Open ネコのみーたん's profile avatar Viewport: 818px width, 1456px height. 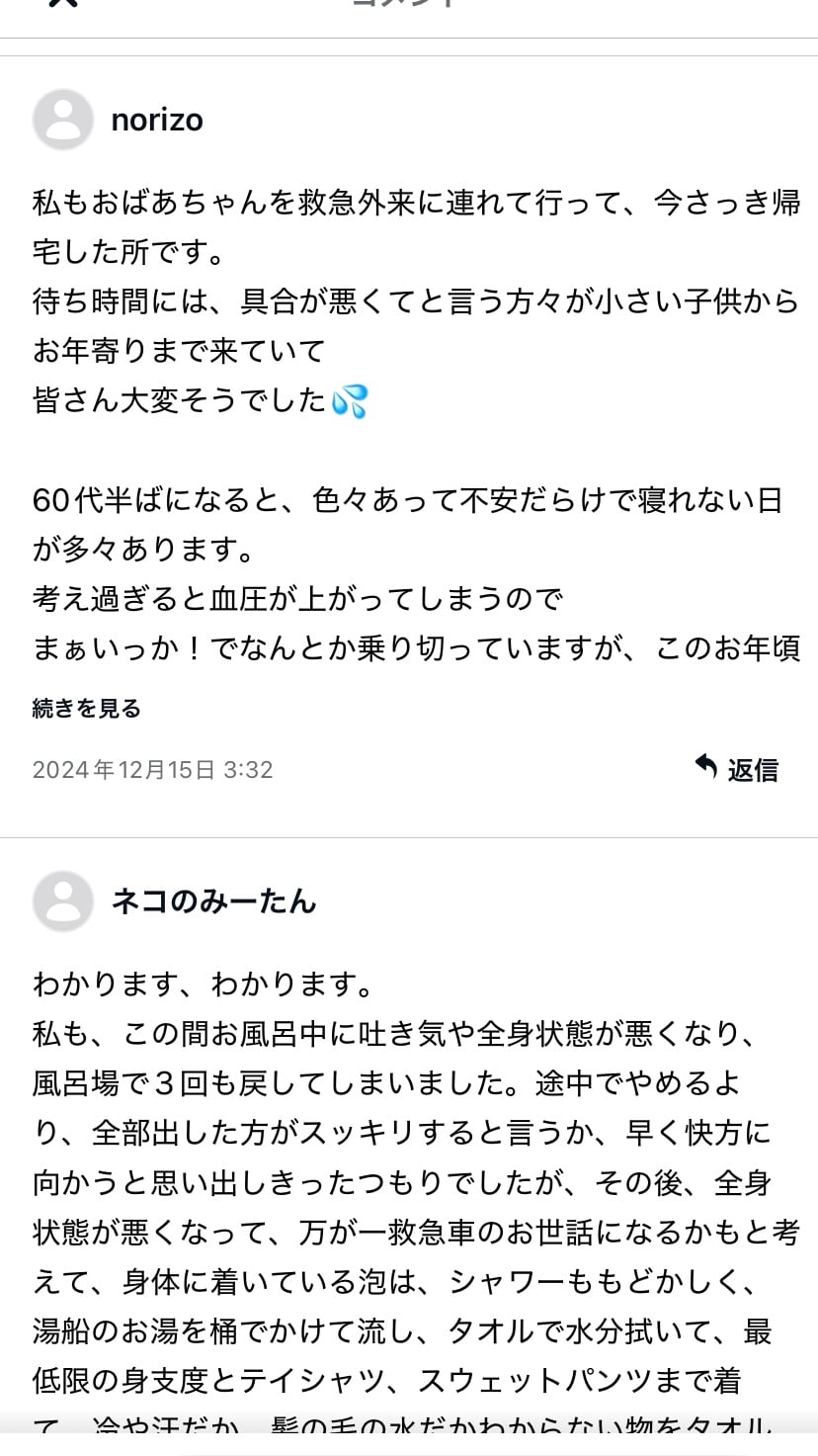click(63, 901)
